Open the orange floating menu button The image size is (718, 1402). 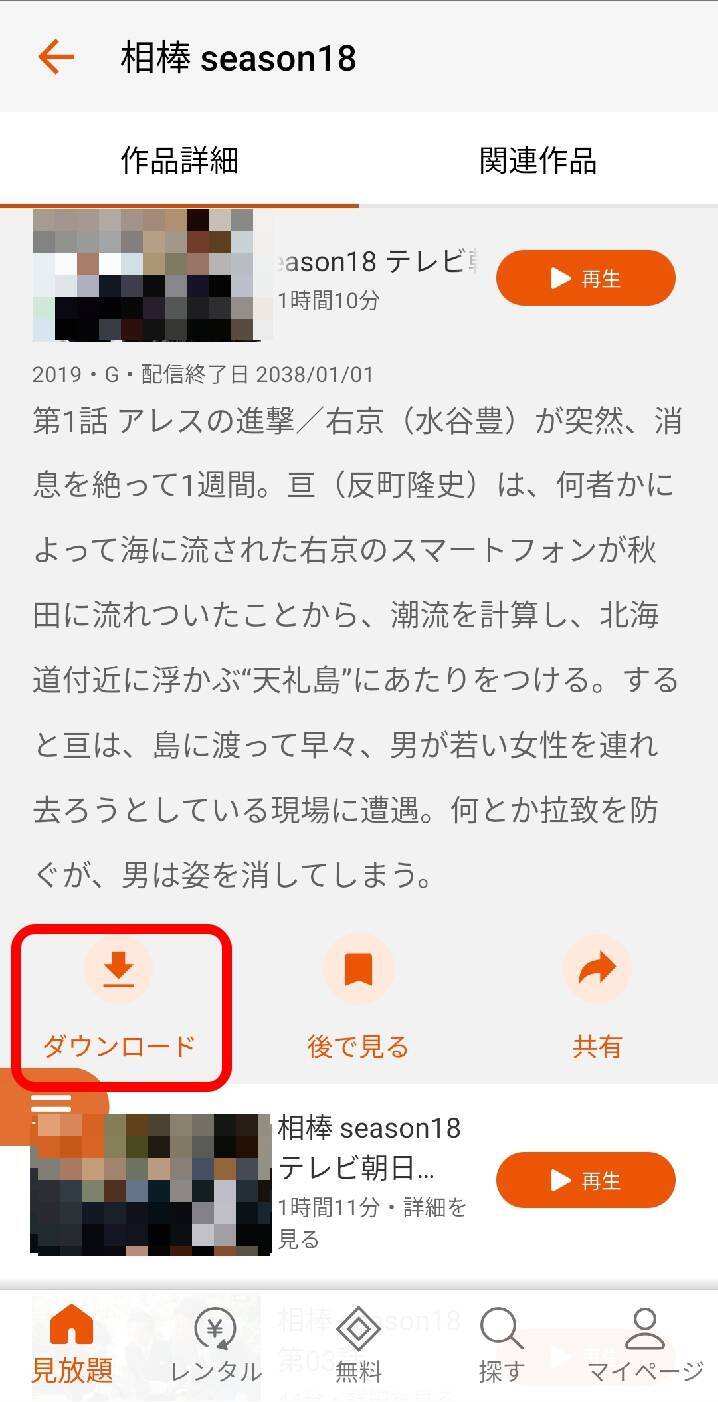point(50,1104)
